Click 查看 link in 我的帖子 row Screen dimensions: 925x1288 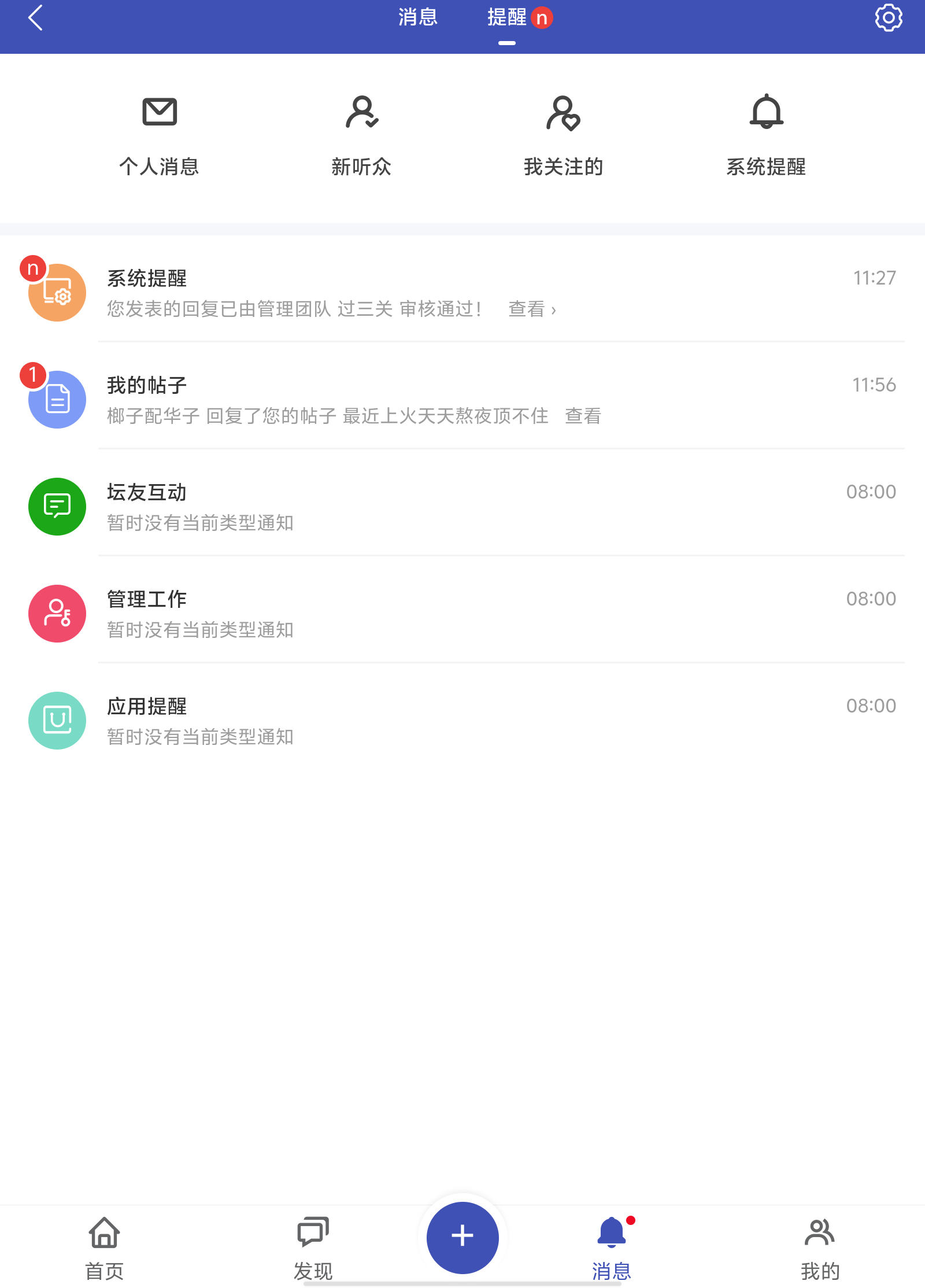coord(584,416)
